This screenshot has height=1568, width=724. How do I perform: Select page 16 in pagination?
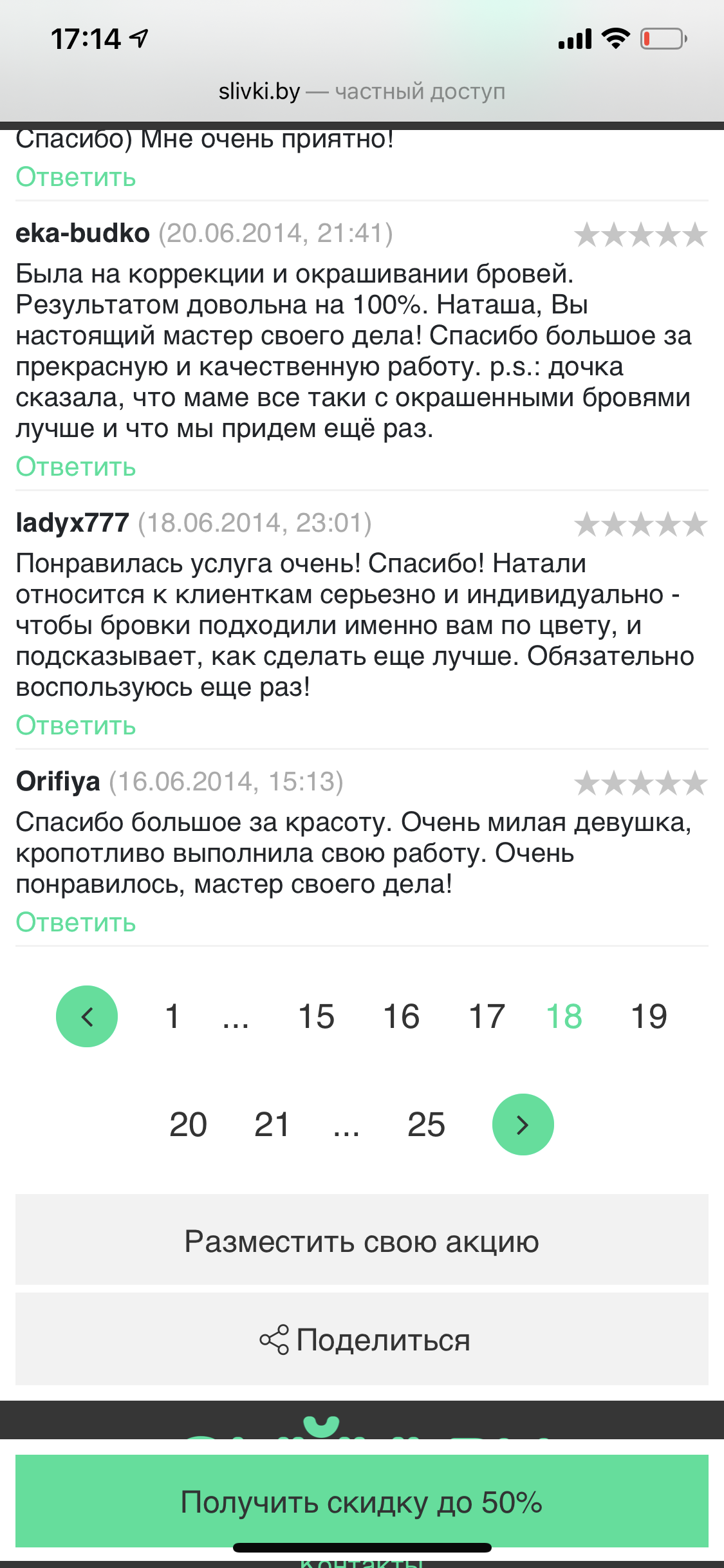point(401,1016)
